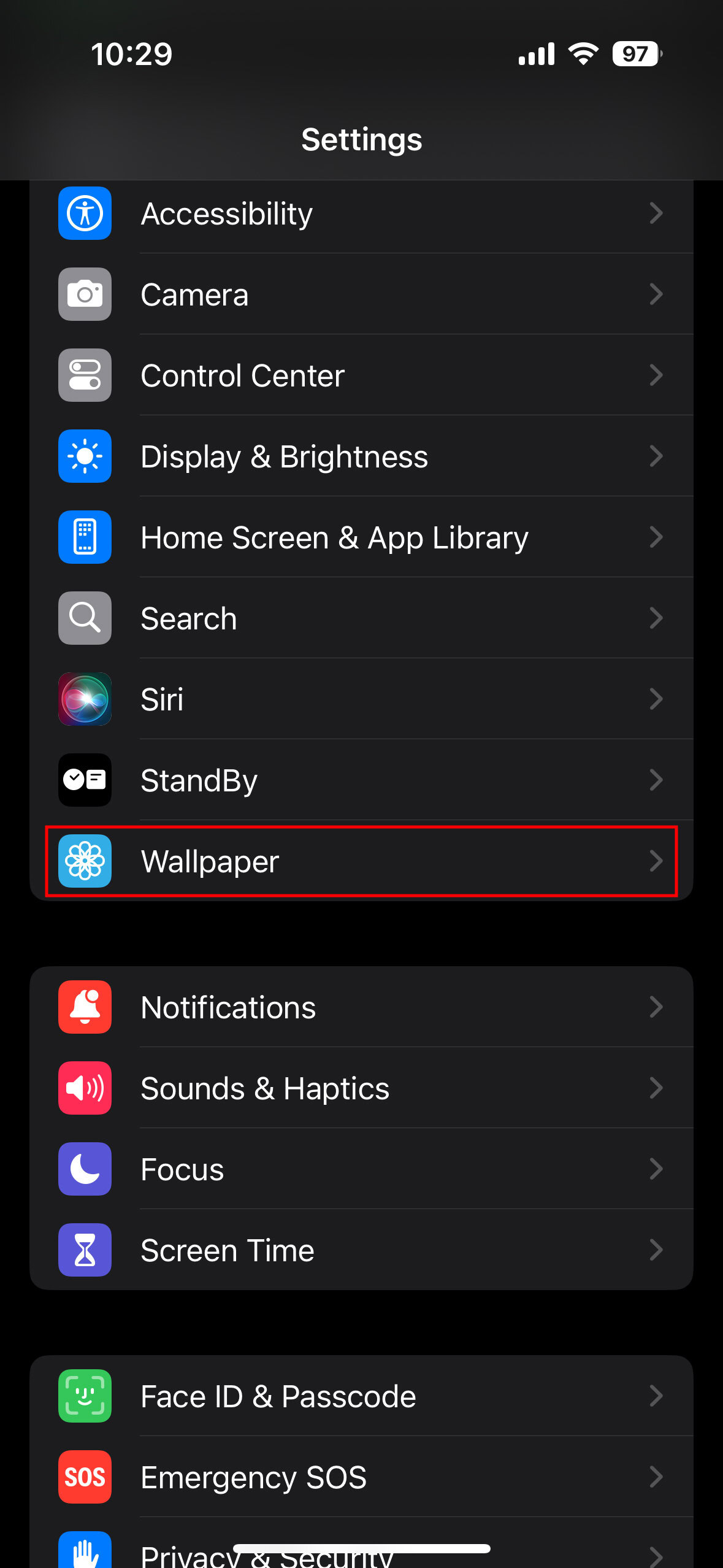723x1568 pixels.
Task: Select Sounds & Haptics
Action: 361,1088
